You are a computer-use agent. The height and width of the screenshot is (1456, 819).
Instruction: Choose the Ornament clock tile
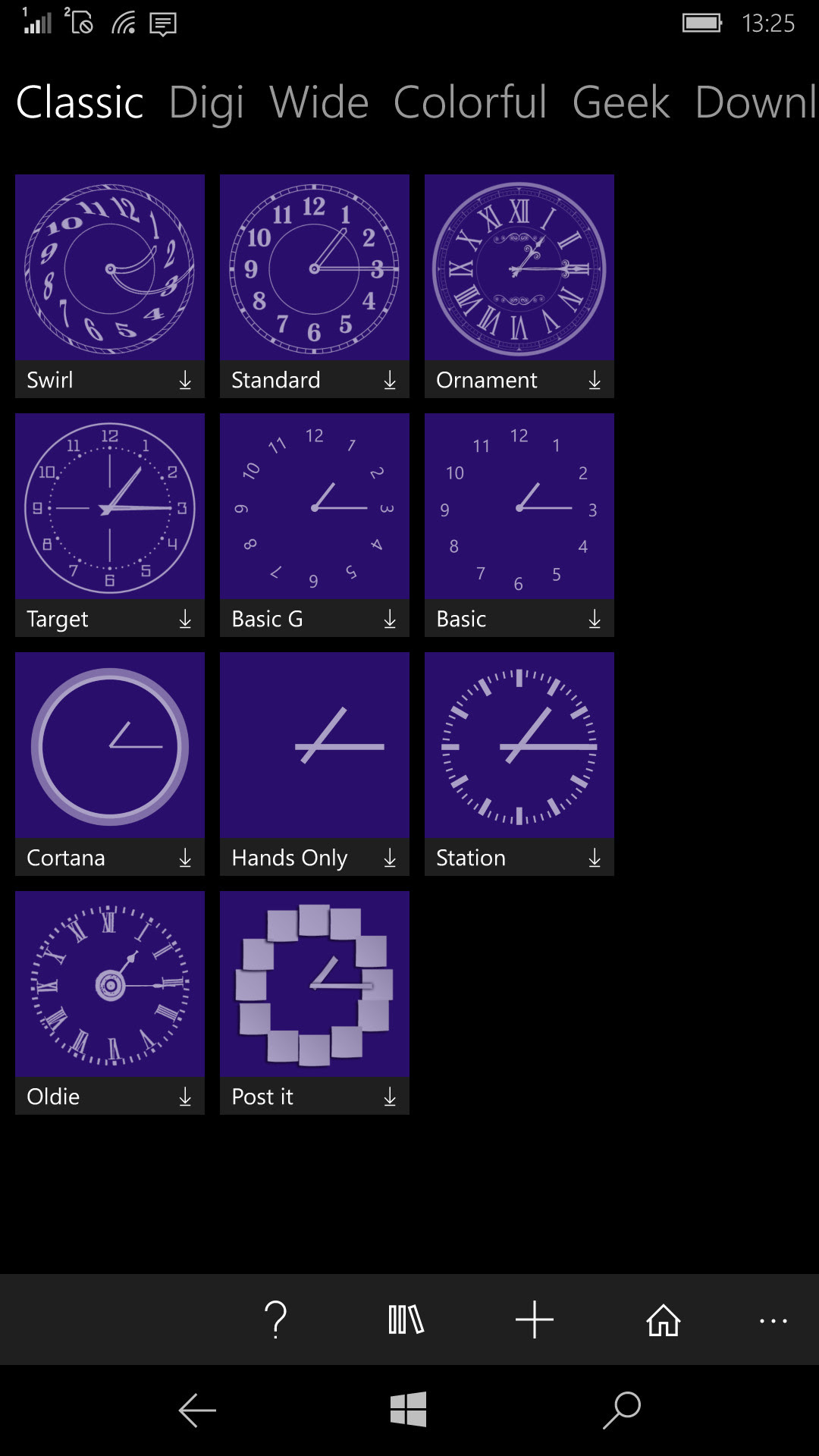[x=519, y=269]
